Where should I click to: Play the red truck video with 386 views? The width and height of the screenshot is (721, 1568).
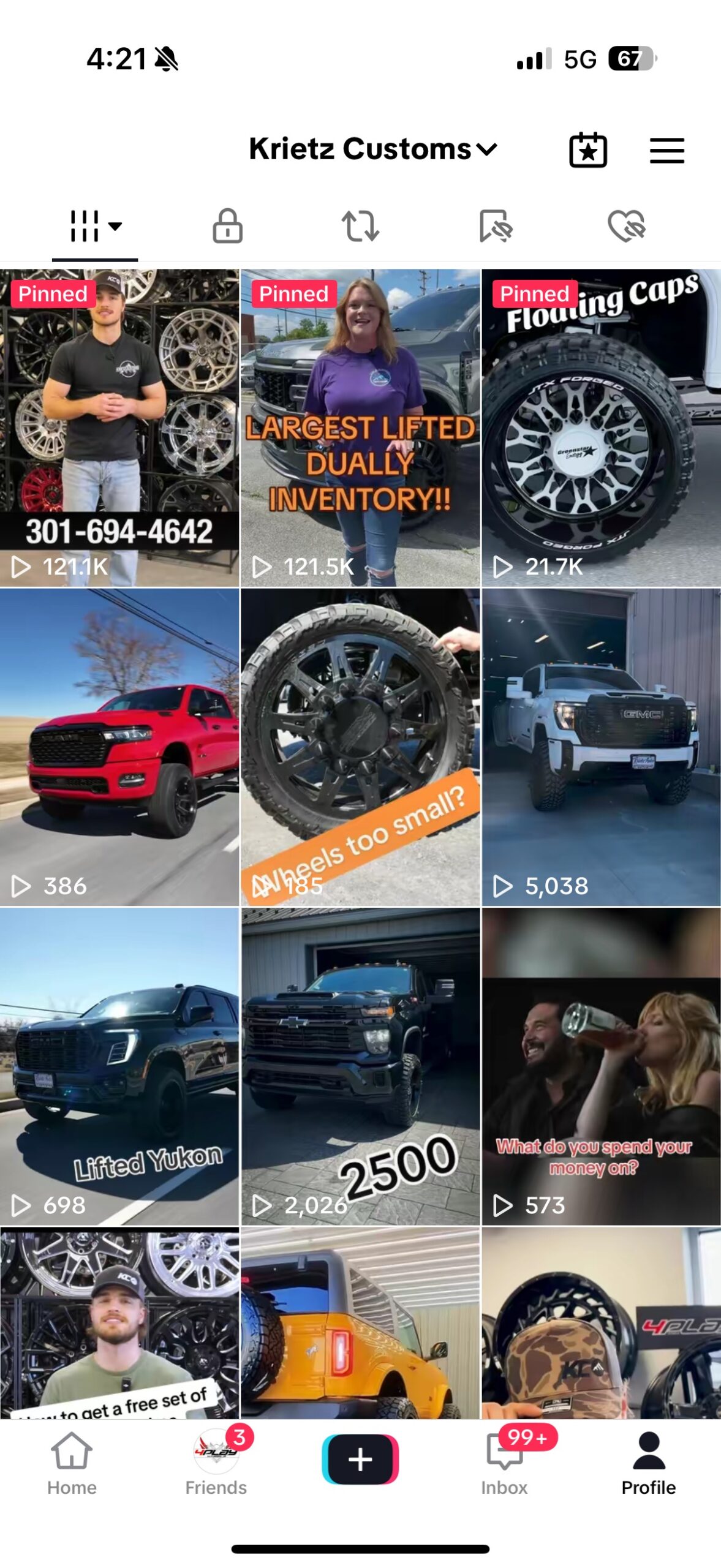point(119,746)
